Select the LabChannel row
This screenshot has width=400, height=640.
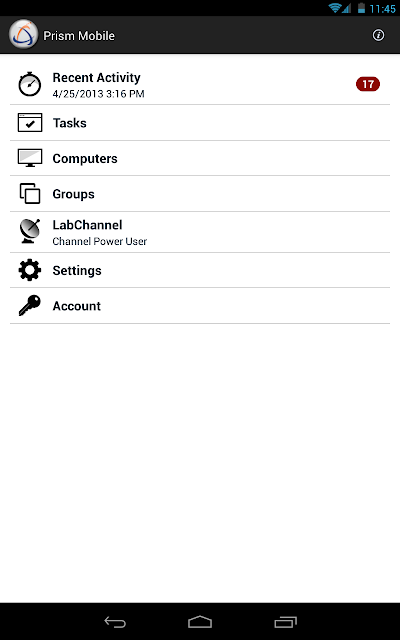coord(200,232)
